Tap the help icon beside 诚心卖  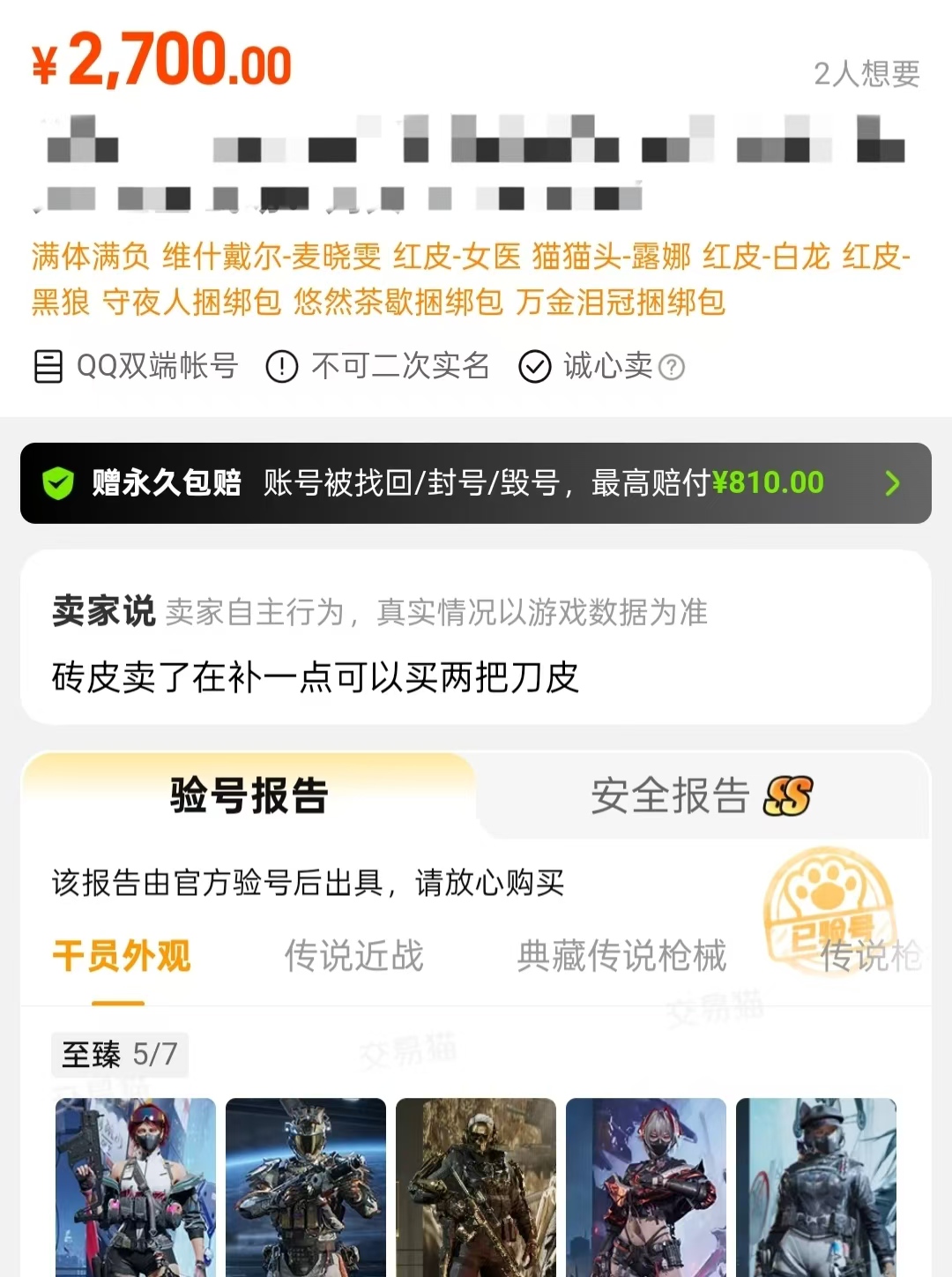tap(672, 367)
